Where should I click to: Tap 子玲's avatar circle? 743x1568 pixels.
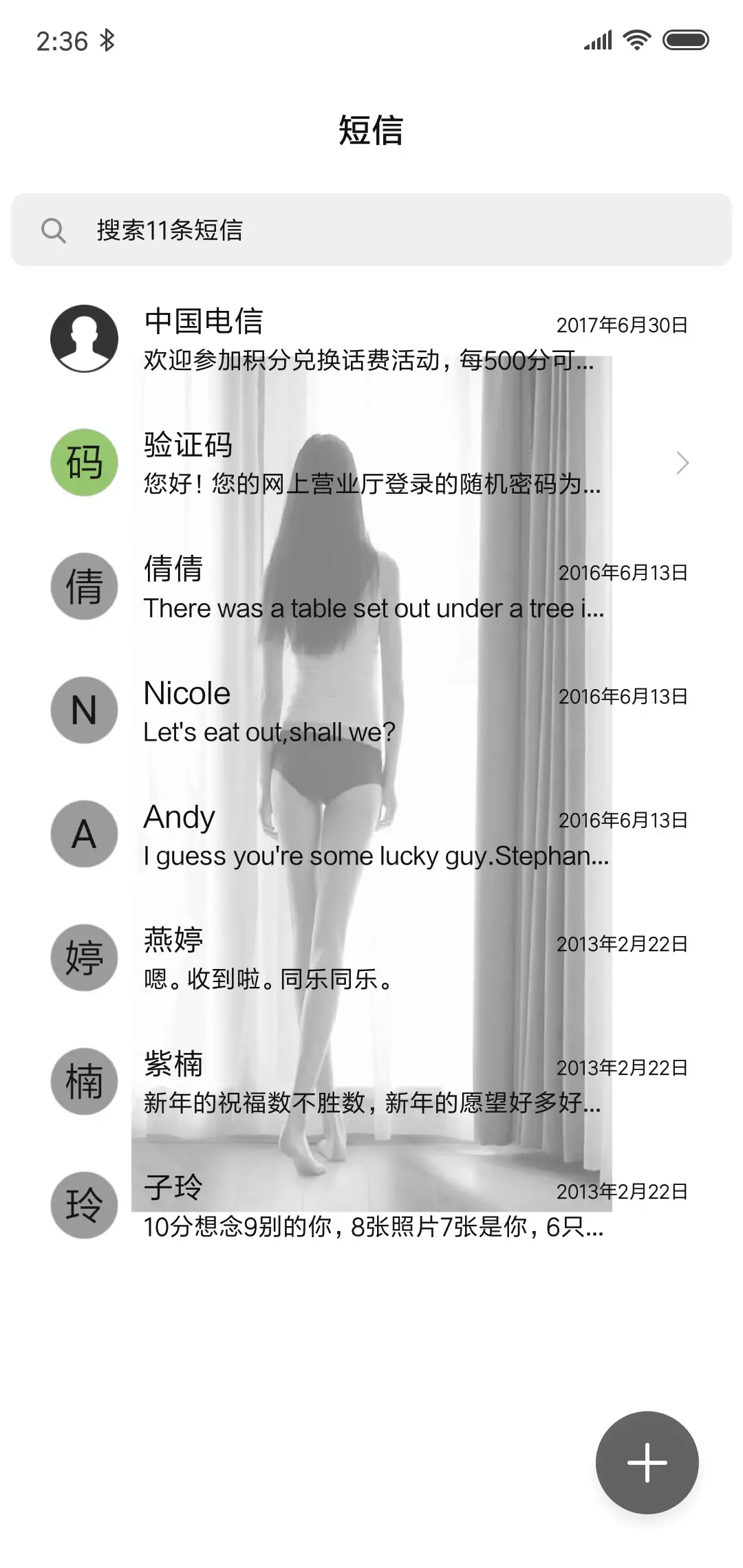click(84, 1205)
